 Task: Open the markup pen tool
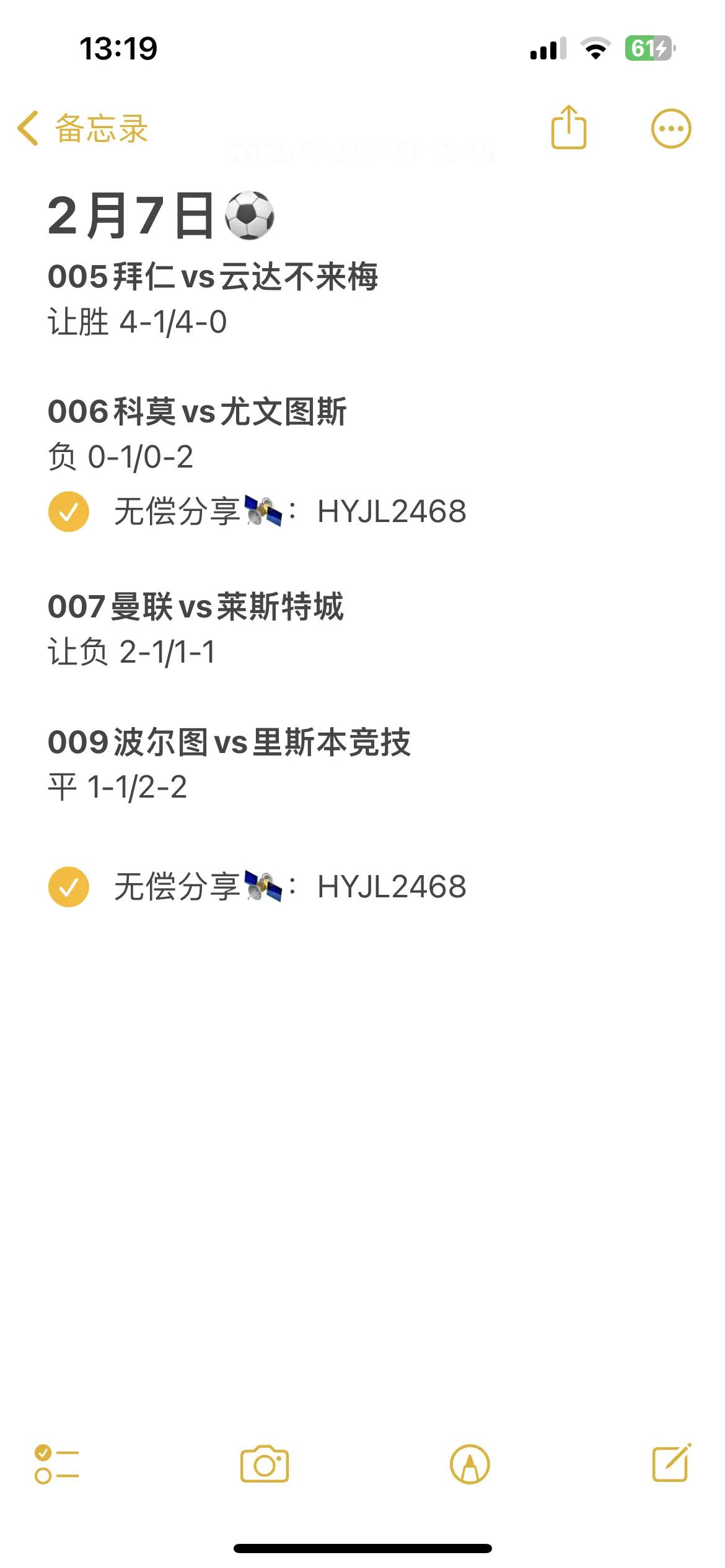tap(470, 1464)
